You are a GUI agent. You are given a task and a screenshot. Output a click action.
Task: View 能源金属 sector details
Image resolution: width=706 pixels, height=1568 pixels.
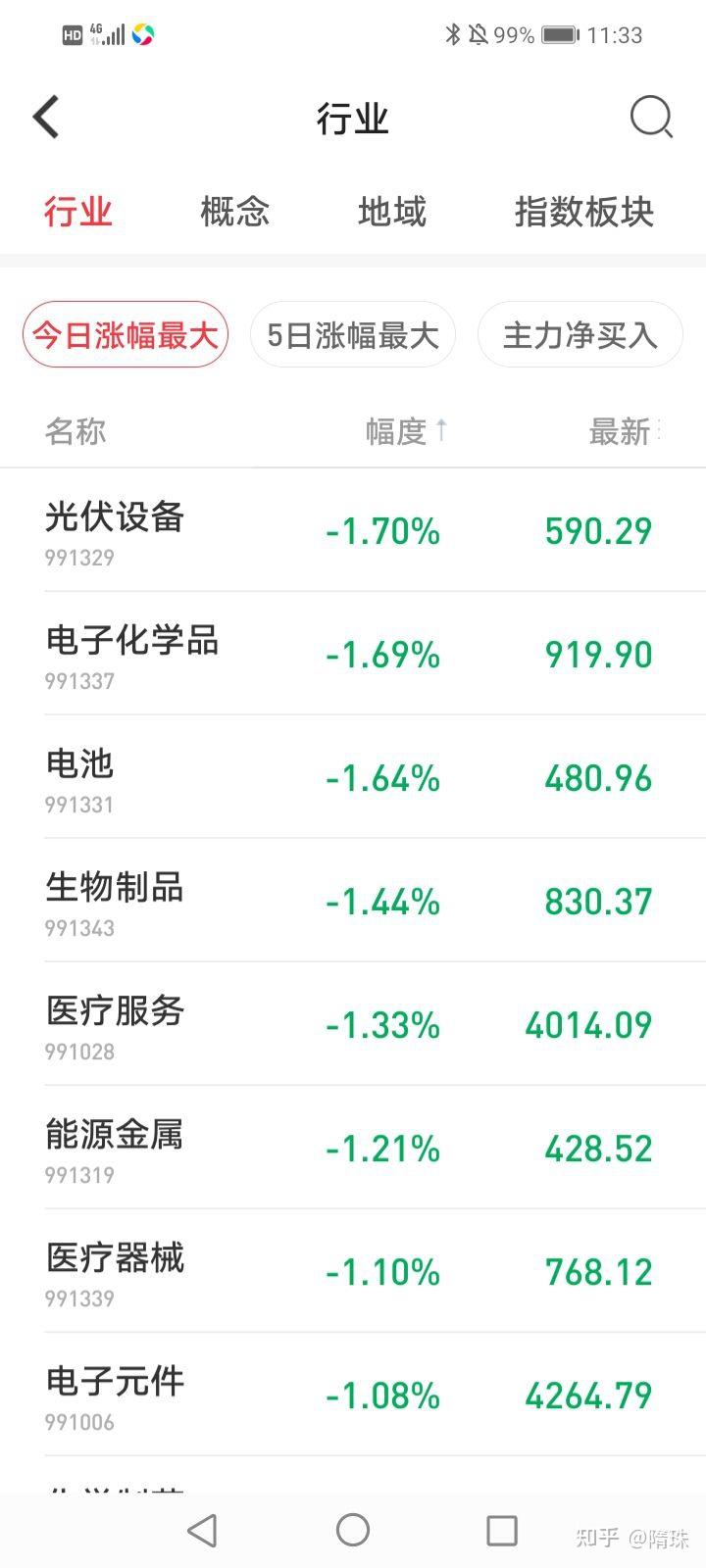point(353,1148)
